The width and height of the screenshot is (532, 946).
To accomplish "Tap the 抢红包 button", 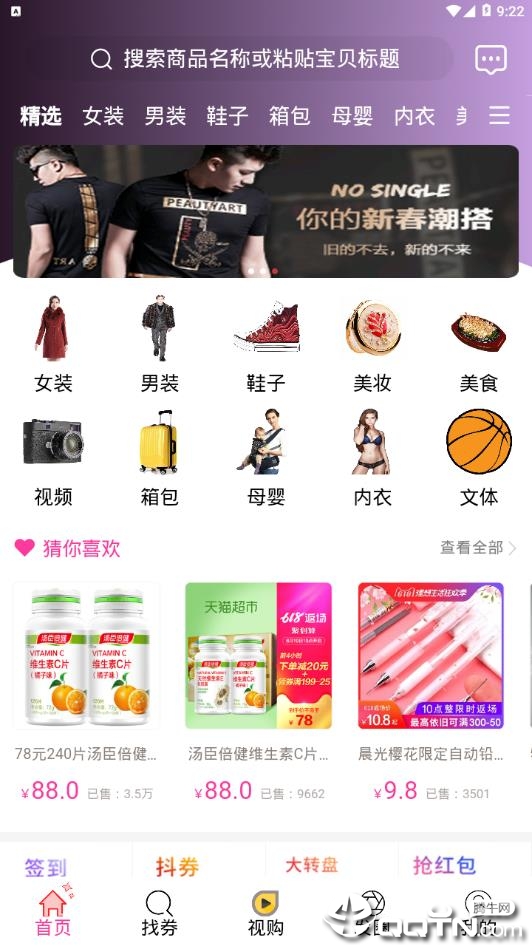I will click(x=445, y=865).
